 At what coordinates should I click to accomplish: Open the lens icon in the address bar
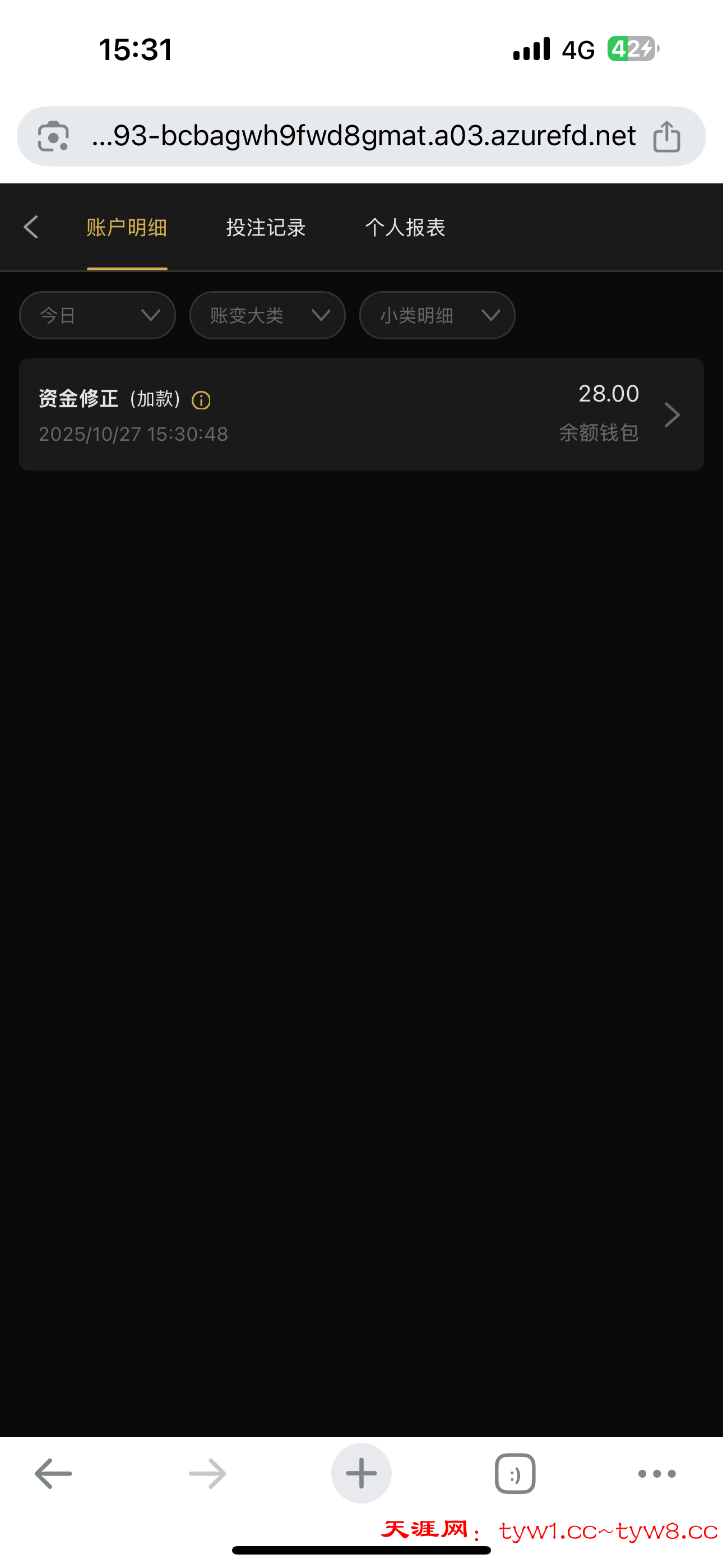(x=53, y=136)
